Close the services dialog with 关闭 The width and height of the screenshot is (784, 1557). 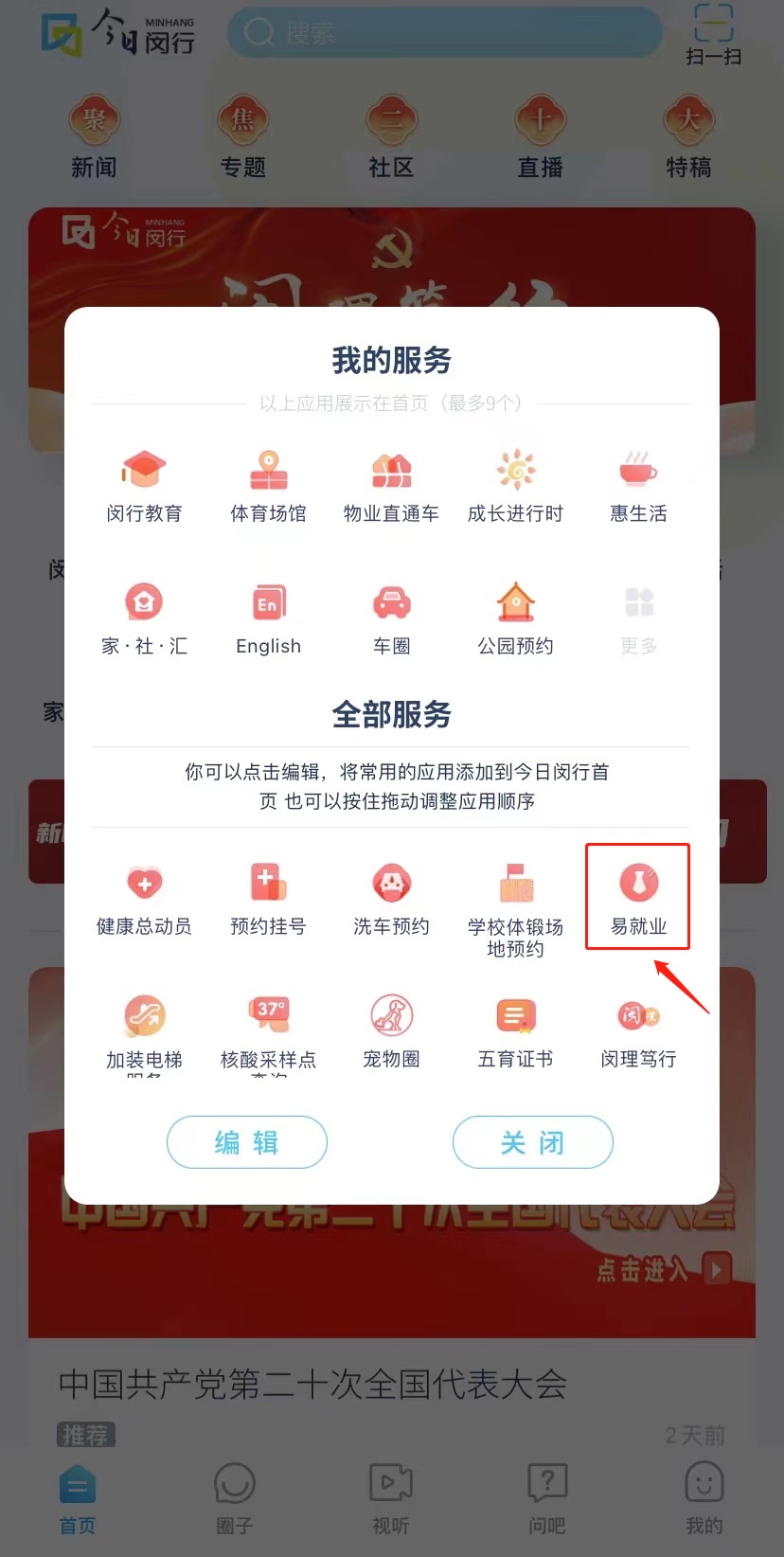533,1142
